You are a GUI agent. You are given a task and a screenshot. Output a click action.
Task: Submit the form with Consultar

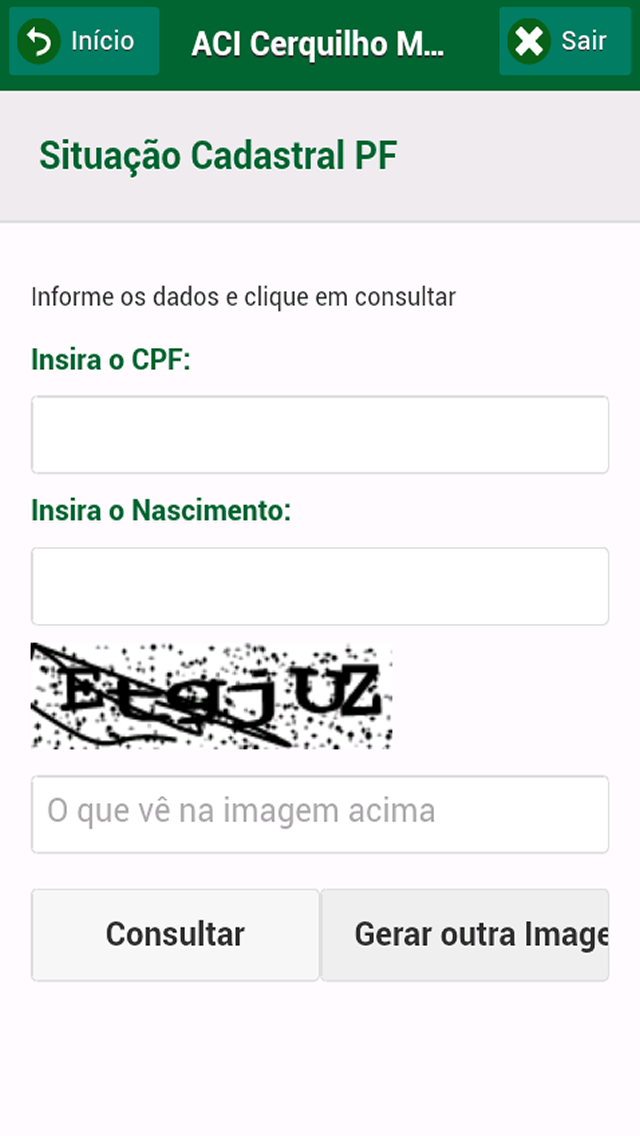tap(175, 935)
